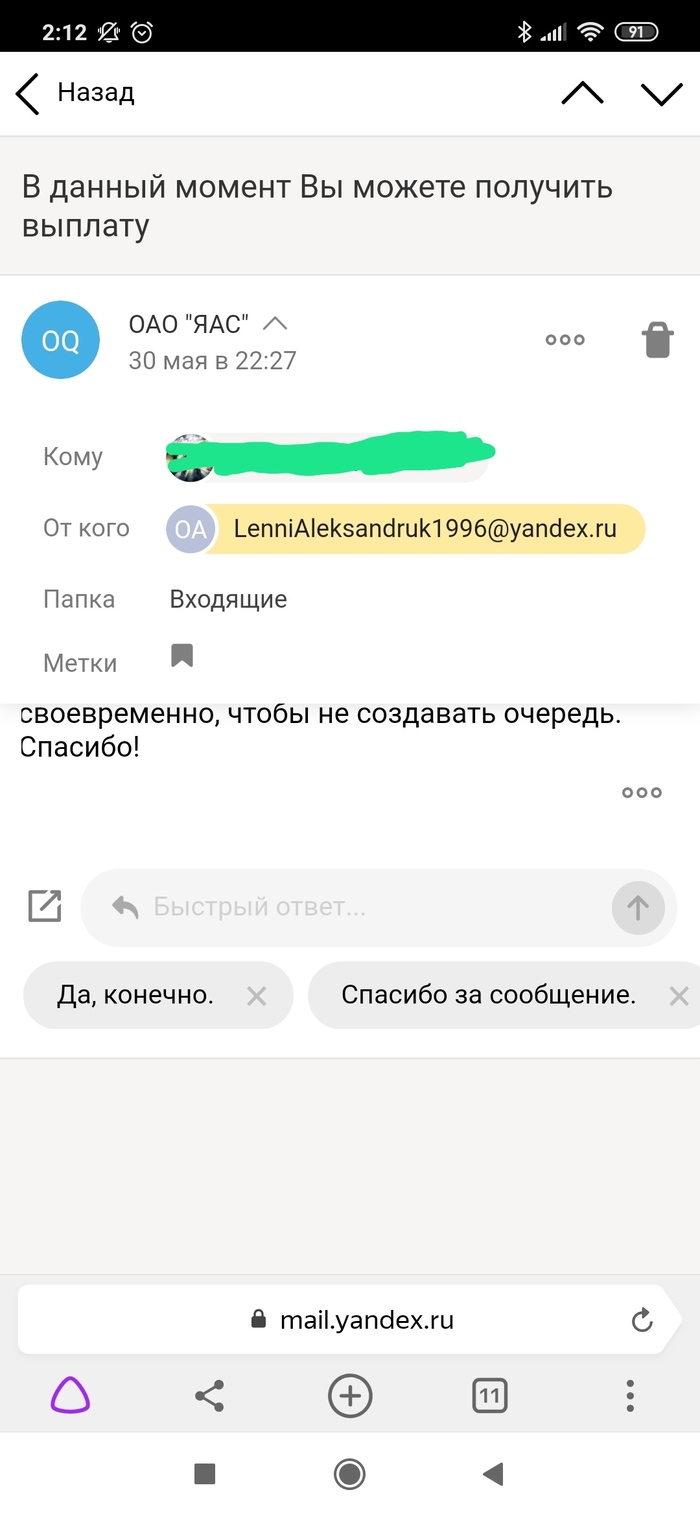The image size is (700, 1516).
Task: Open full compose window icon
Action: (x=45, y=906)
